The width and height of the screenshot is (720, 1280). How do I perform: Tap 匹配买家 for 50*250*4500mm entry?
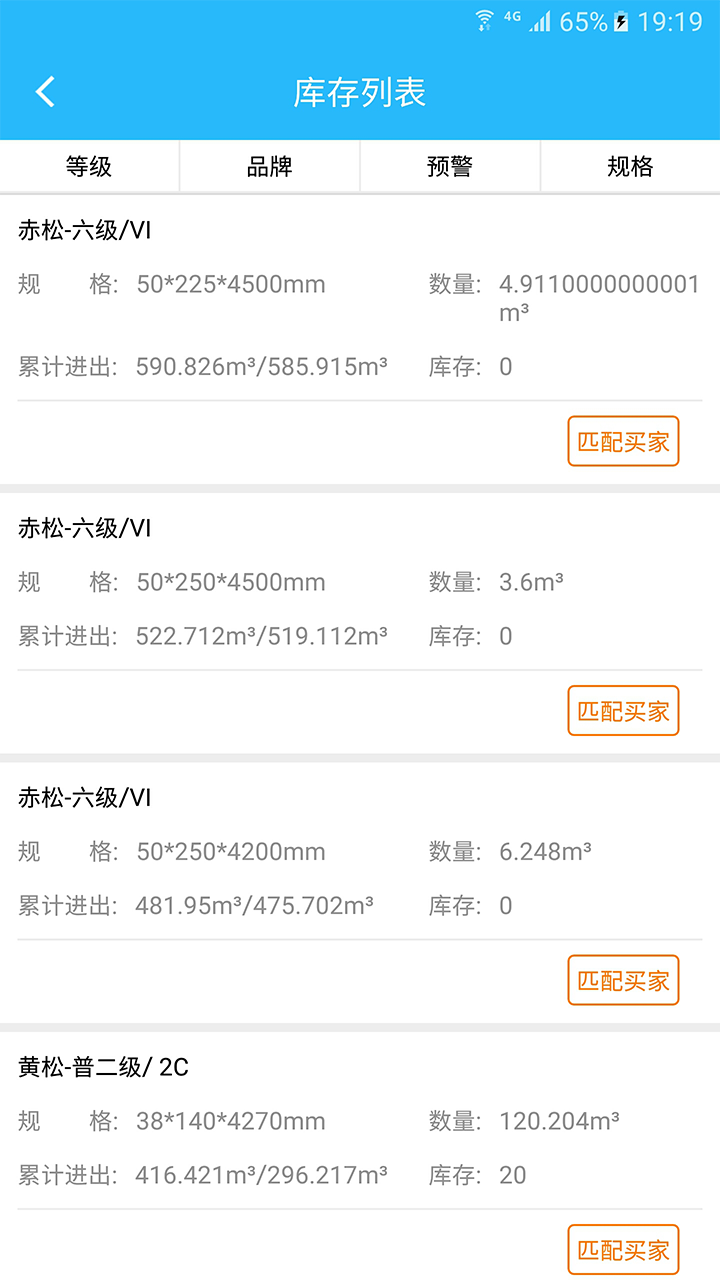[622, 710]
